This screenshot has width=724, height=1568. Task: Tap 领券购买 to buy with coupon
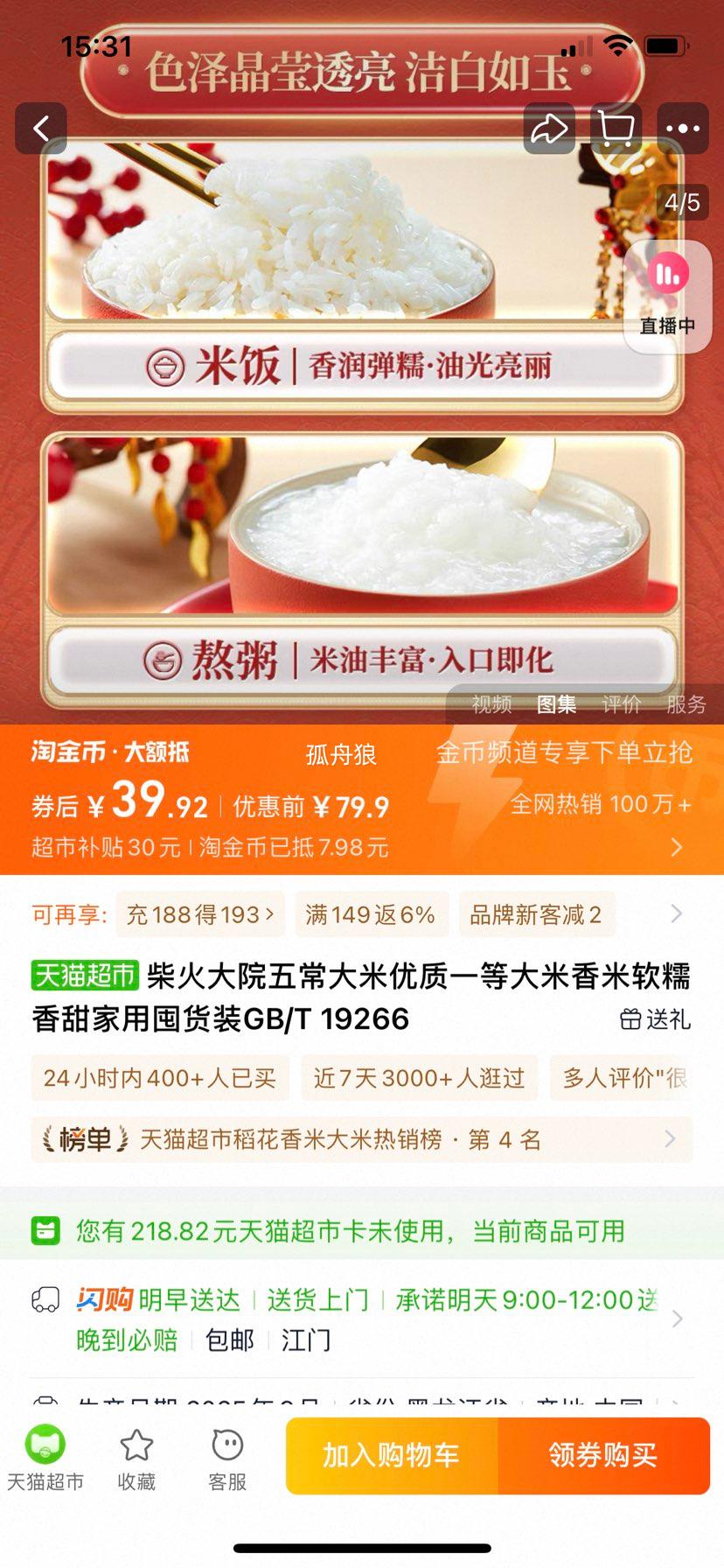click(603, 1456)
